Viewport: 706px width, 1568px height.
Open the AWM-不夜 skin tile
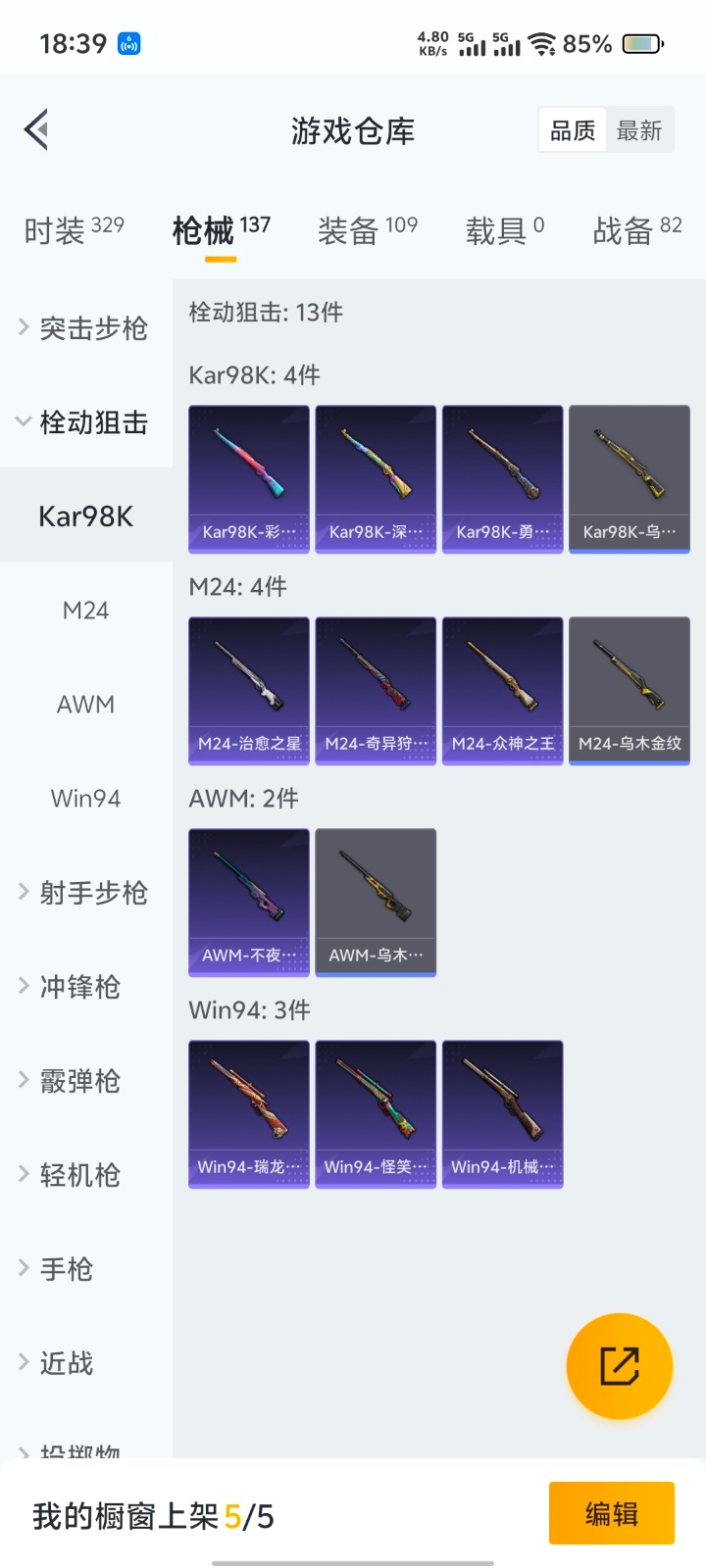[x=249, y=903]
